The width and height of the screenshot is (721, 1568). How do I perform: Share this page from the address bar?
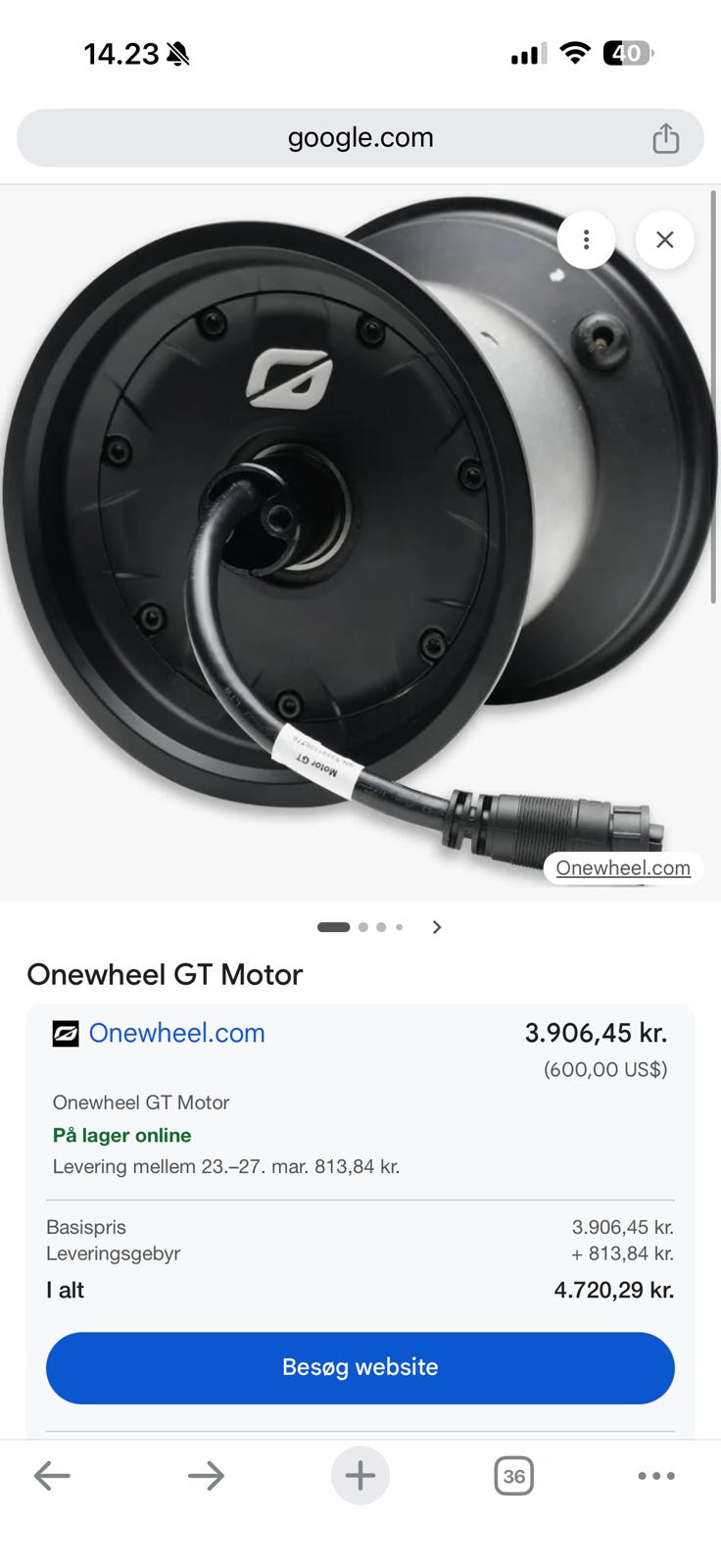665,138
